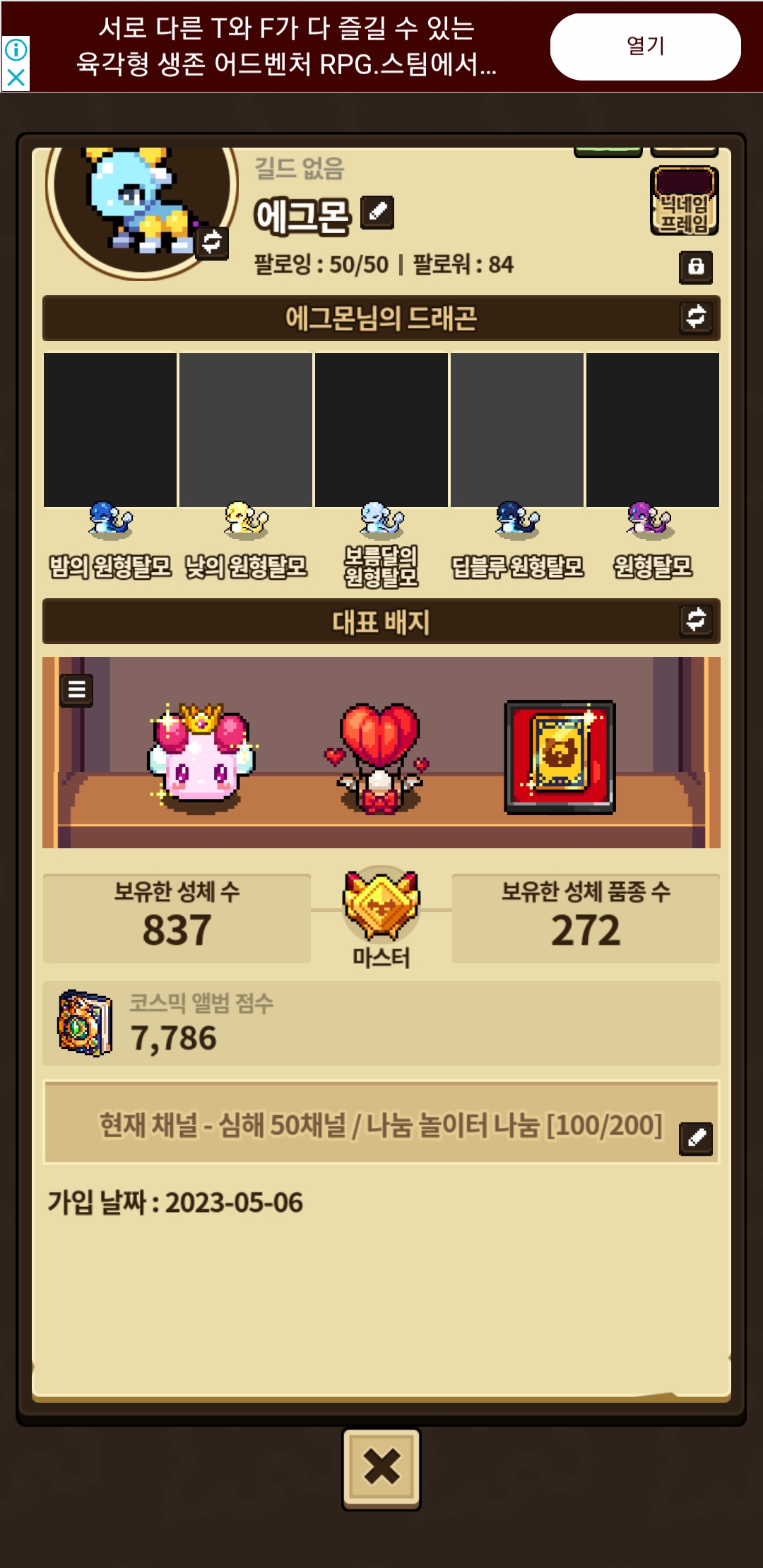Swap dragons in the 에그몬님의 드래곤 header
This screenshot has height=1568, width=763.
[696, 317]
